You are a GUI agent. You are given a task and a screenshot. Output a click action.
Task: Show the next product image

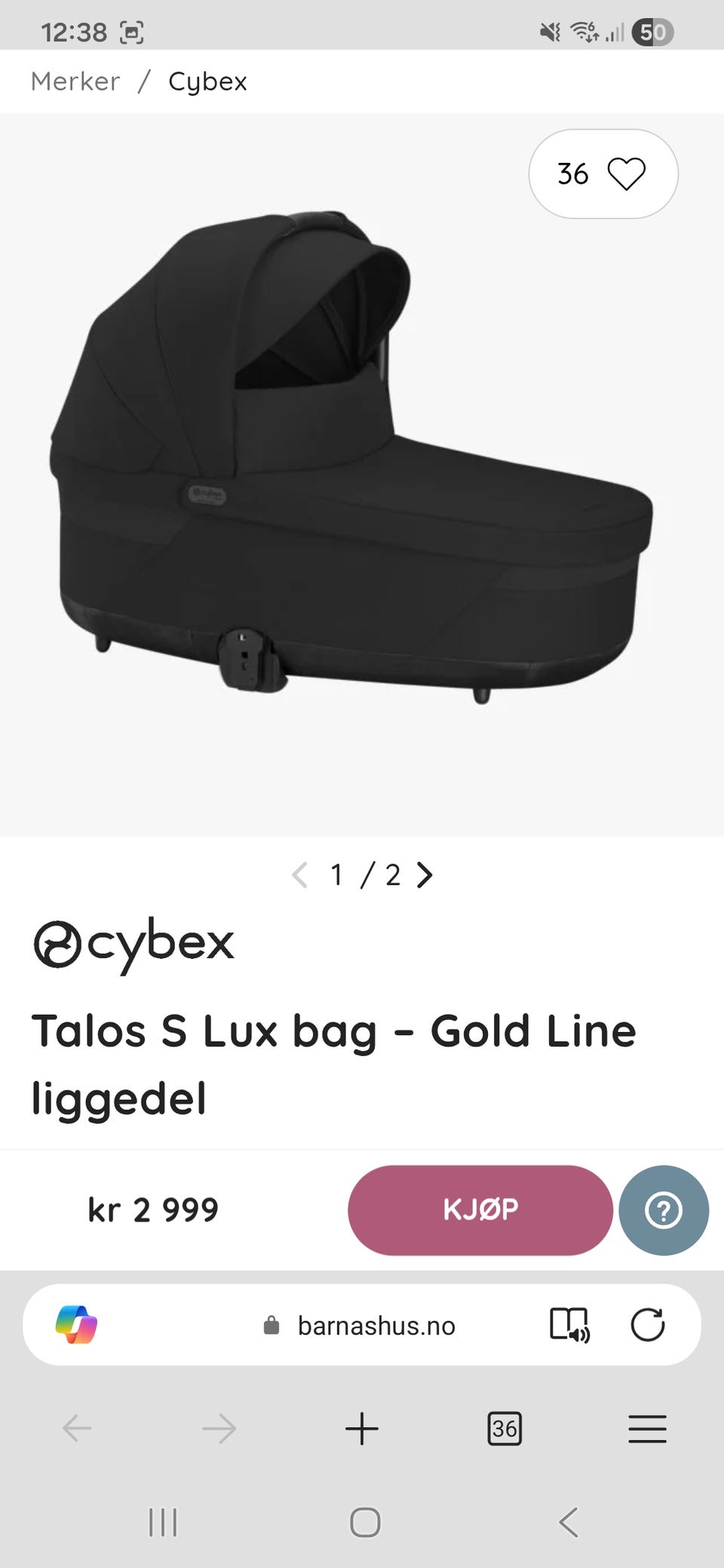425,875
